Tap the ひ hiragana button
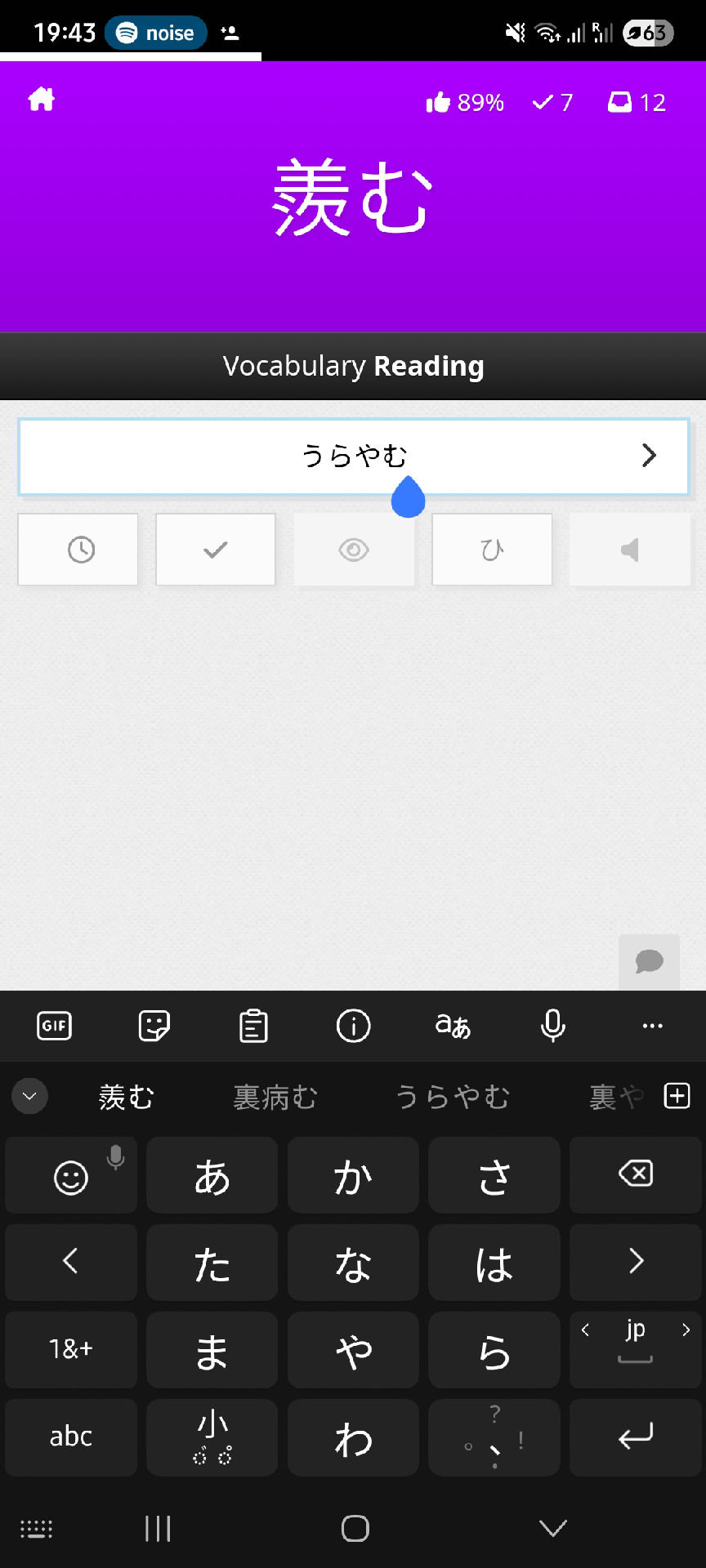706x1568 pixels. tap(492, 550)
